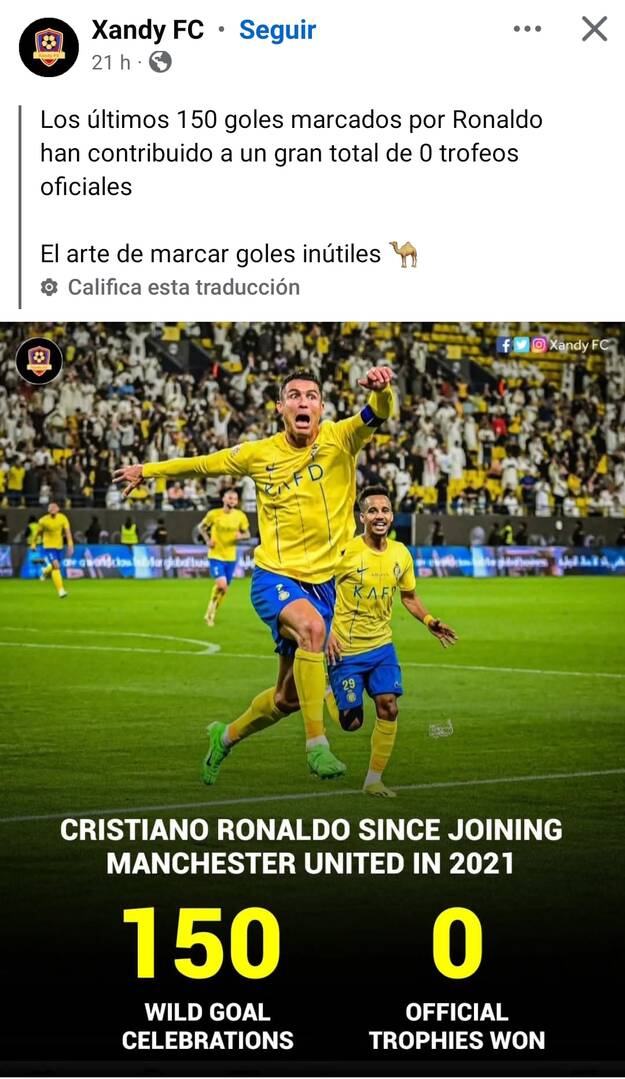Tap the Xandy FC page name
Viewport: 625px width, 1079px height.
point(148,30)
